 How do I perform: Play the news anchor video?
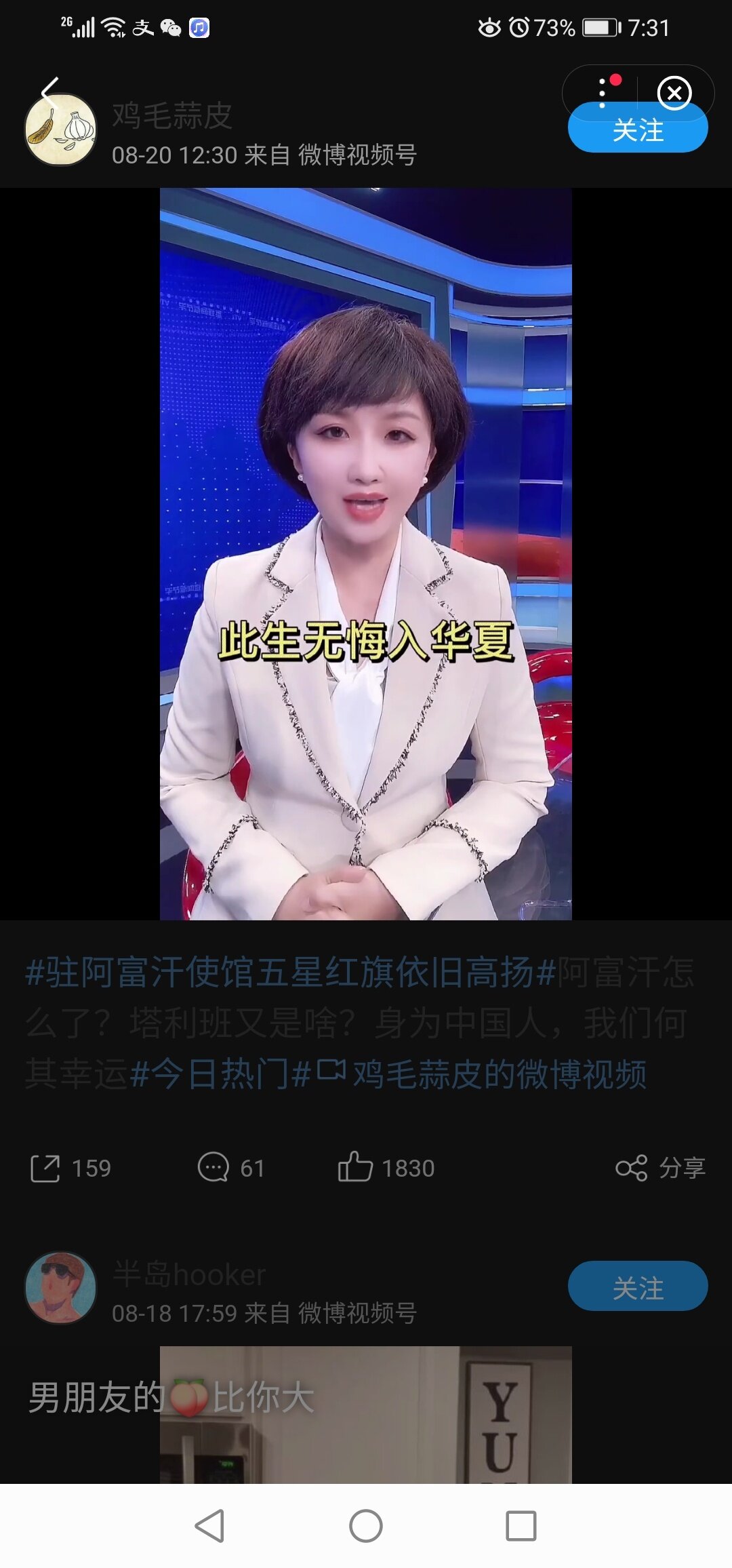(x=366, y=553)
